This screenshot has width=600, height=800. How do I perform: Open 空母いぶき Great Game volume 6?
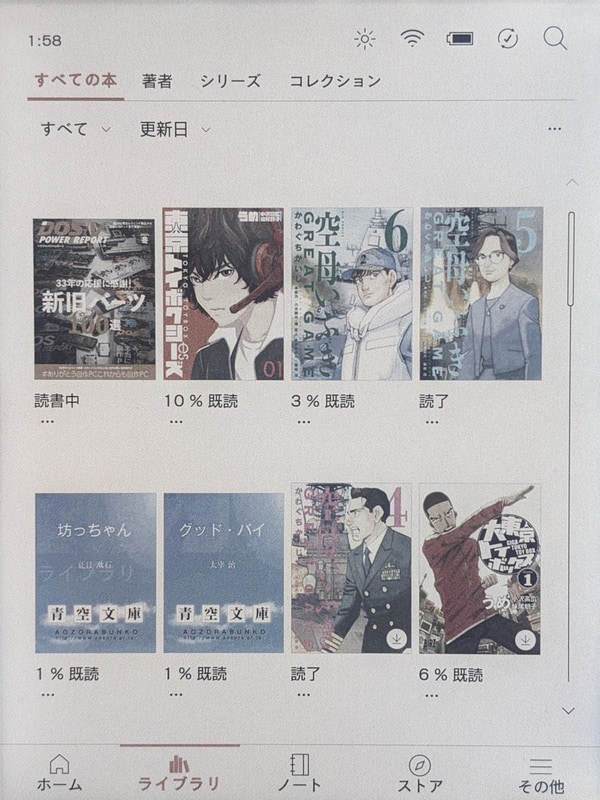352,294
